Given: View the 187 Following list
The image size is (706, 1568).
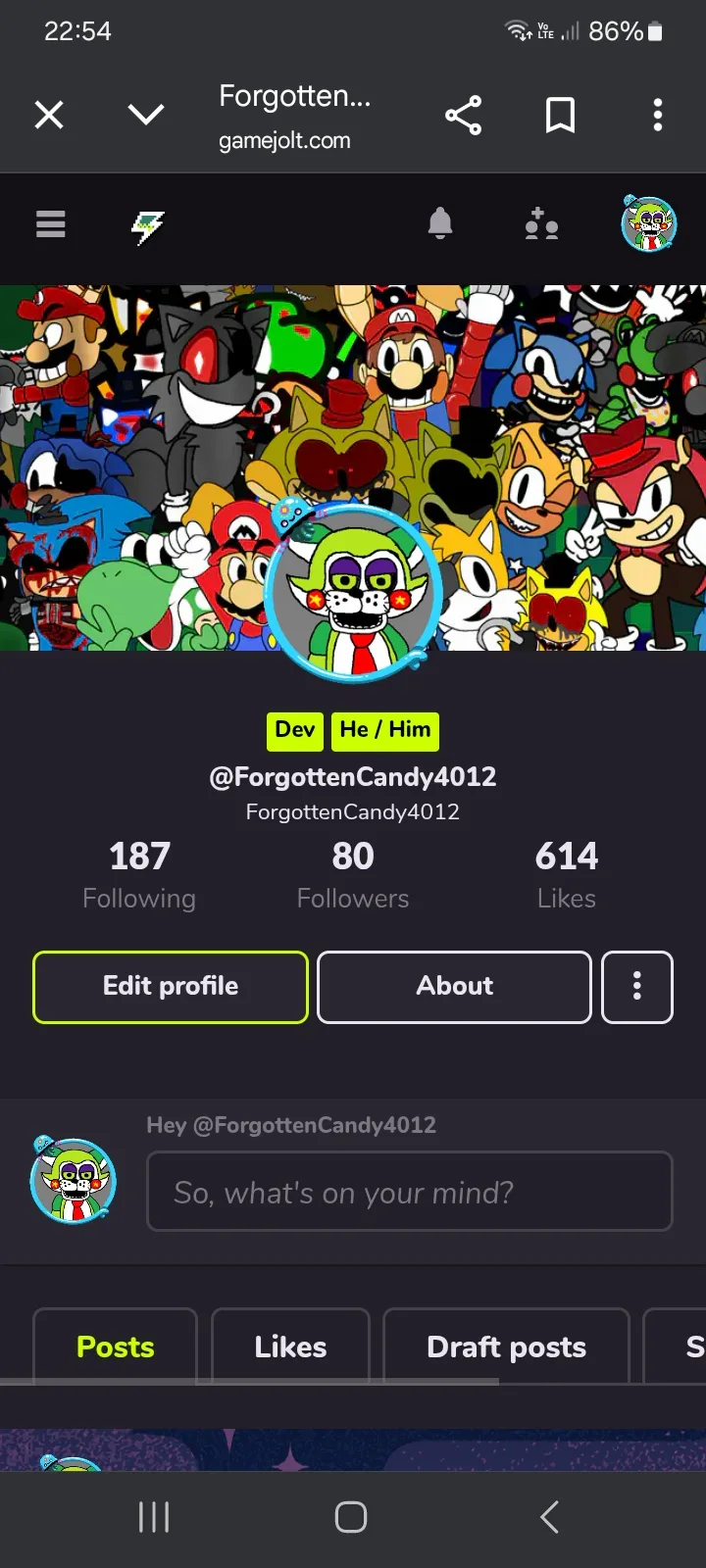Looking at the screenshot, I should pyautogui.click(x=139, y=875).
